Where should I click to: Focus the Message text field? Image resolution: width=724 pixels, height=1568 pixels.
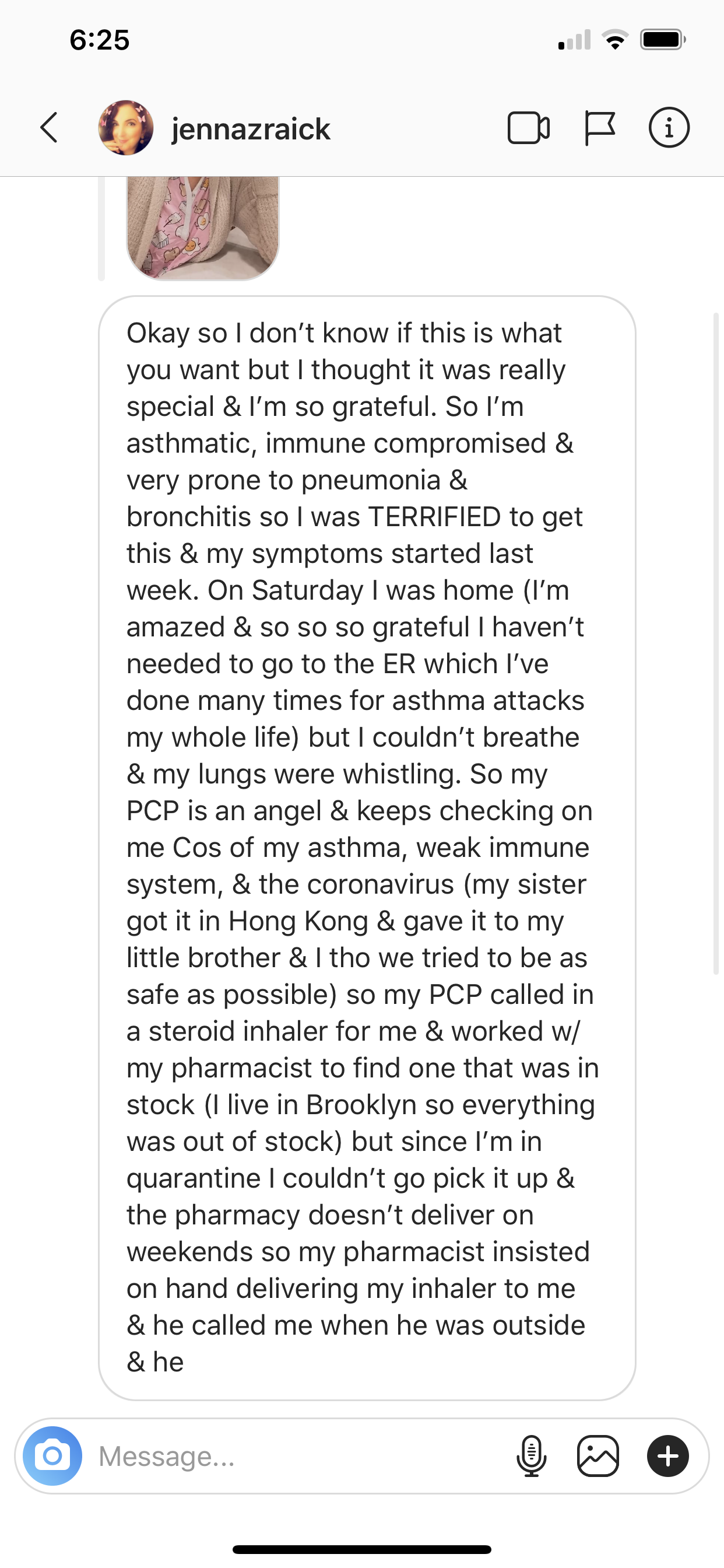click(x=298, y=1456)
